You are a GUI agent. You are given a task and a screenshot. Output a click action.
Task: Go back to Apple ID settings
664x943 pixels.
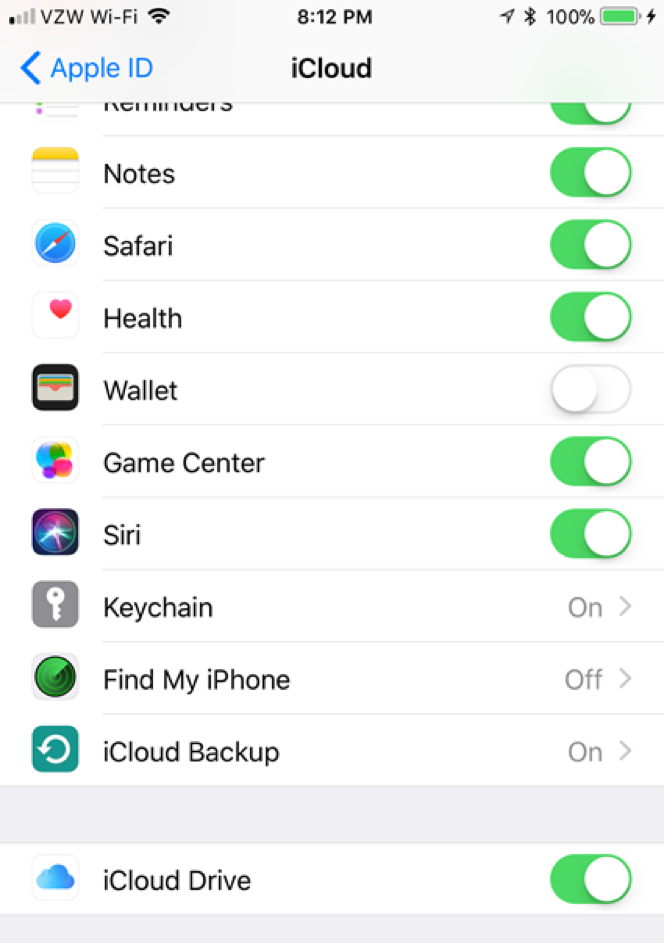tap(86, 69)
